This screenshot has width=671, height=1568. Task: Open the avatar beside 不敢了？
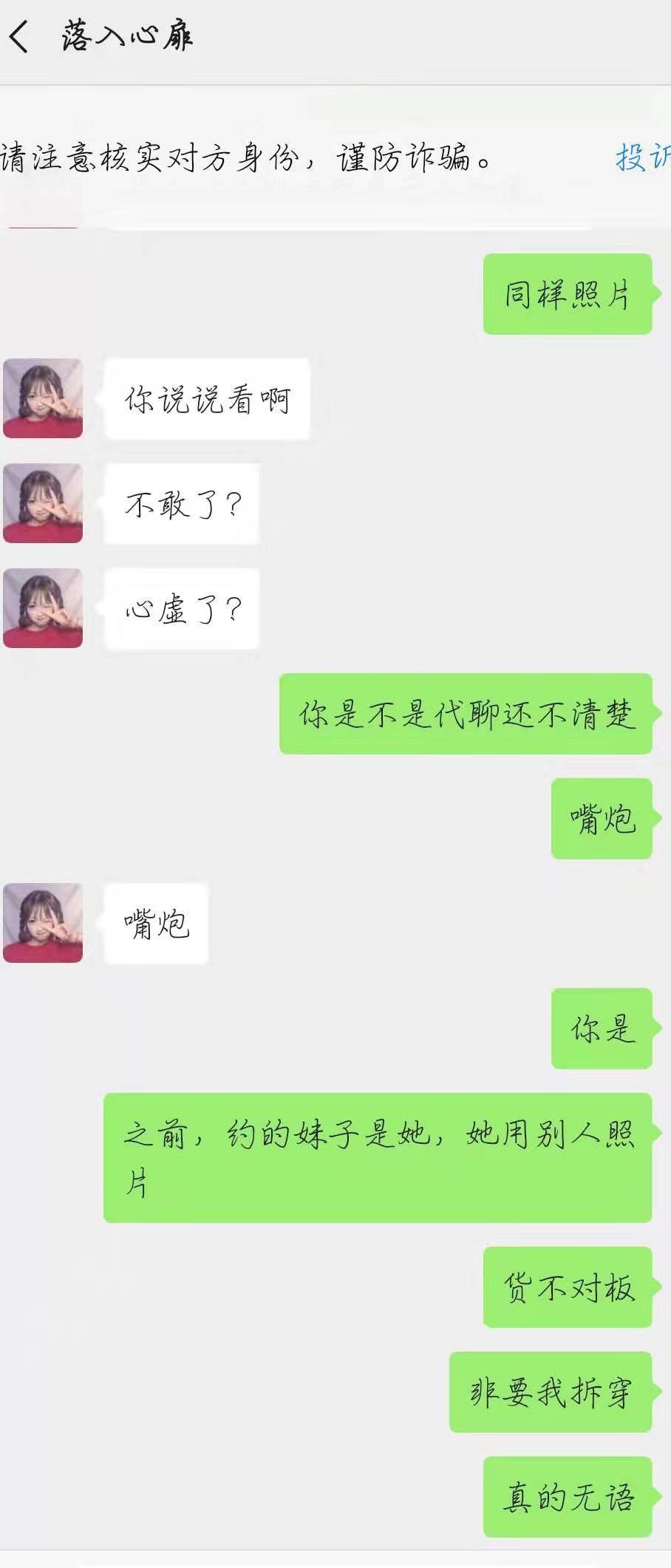[x=43, y=503]
